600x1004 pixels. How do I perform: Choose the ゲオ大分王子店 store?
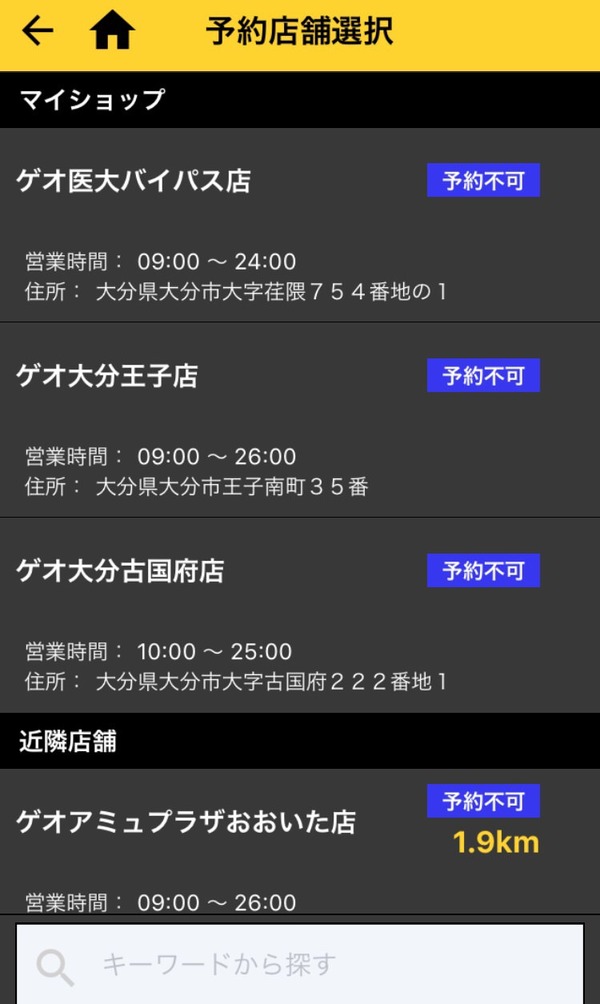tap(300, 420)
